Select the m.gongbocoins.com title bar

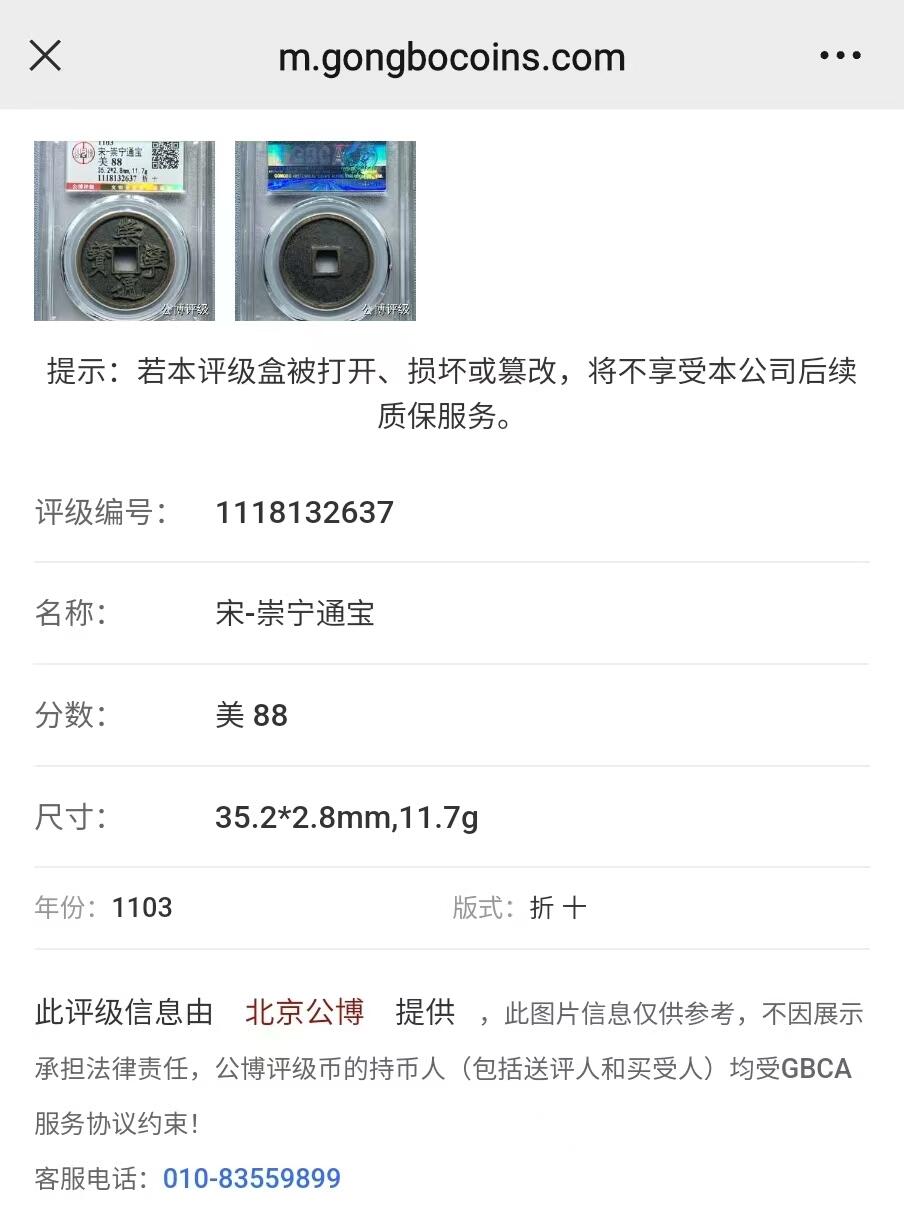point(452,55)
